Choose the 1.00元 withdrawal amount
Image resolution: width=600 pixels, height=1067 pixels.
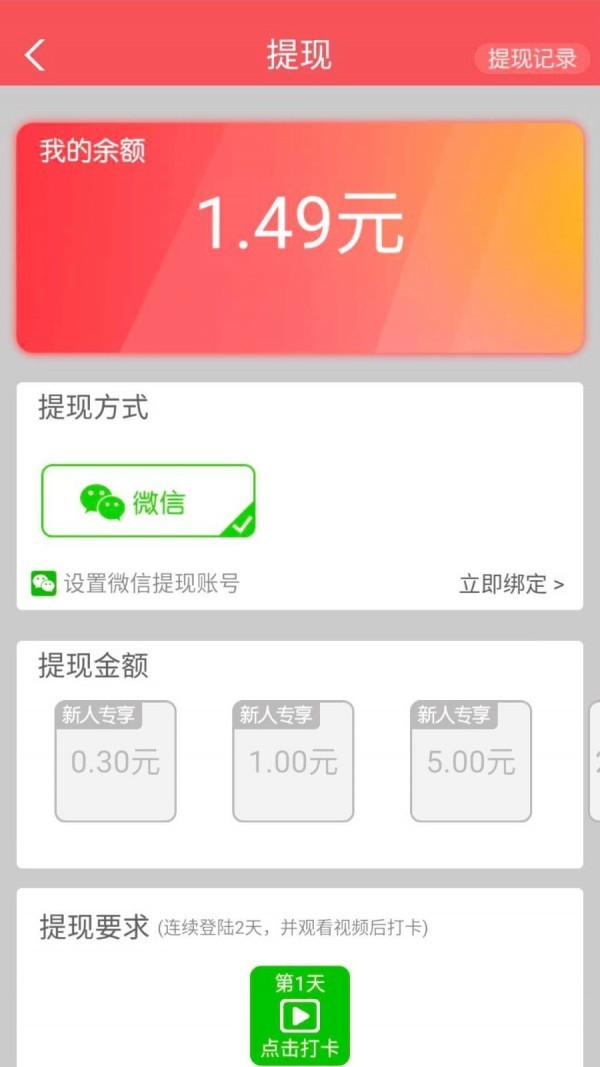tap(293, 762)
